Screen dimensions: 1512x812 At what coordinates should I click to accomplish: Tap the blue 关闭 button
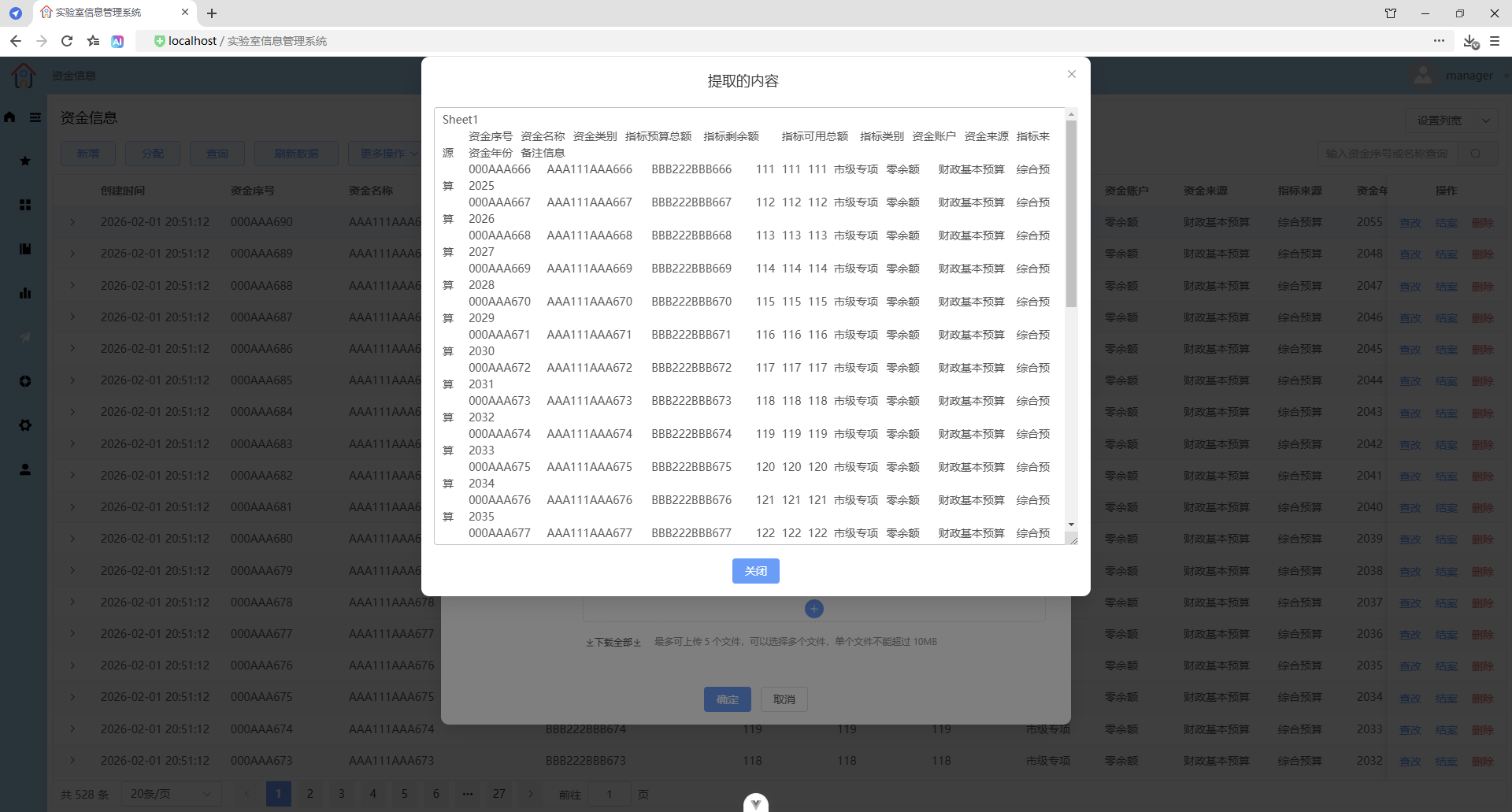(x=755, y=571)
